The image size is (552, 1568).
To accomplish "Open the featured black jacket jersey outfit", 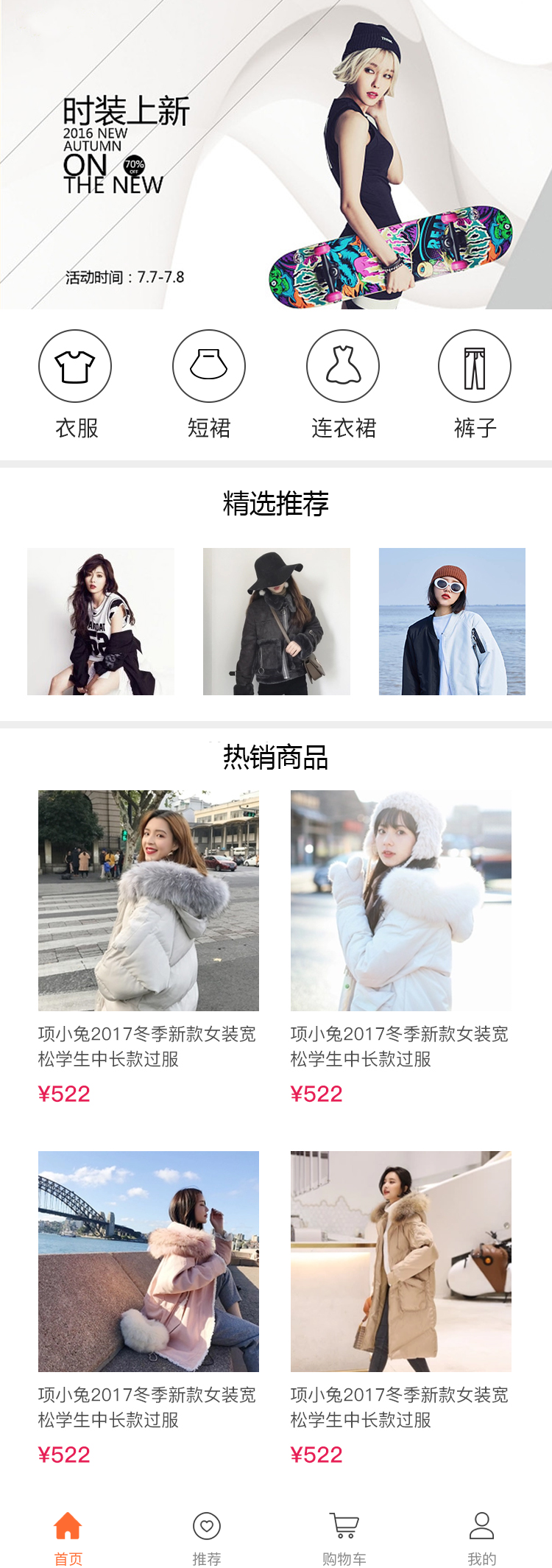I will click(x=101, y=622).
